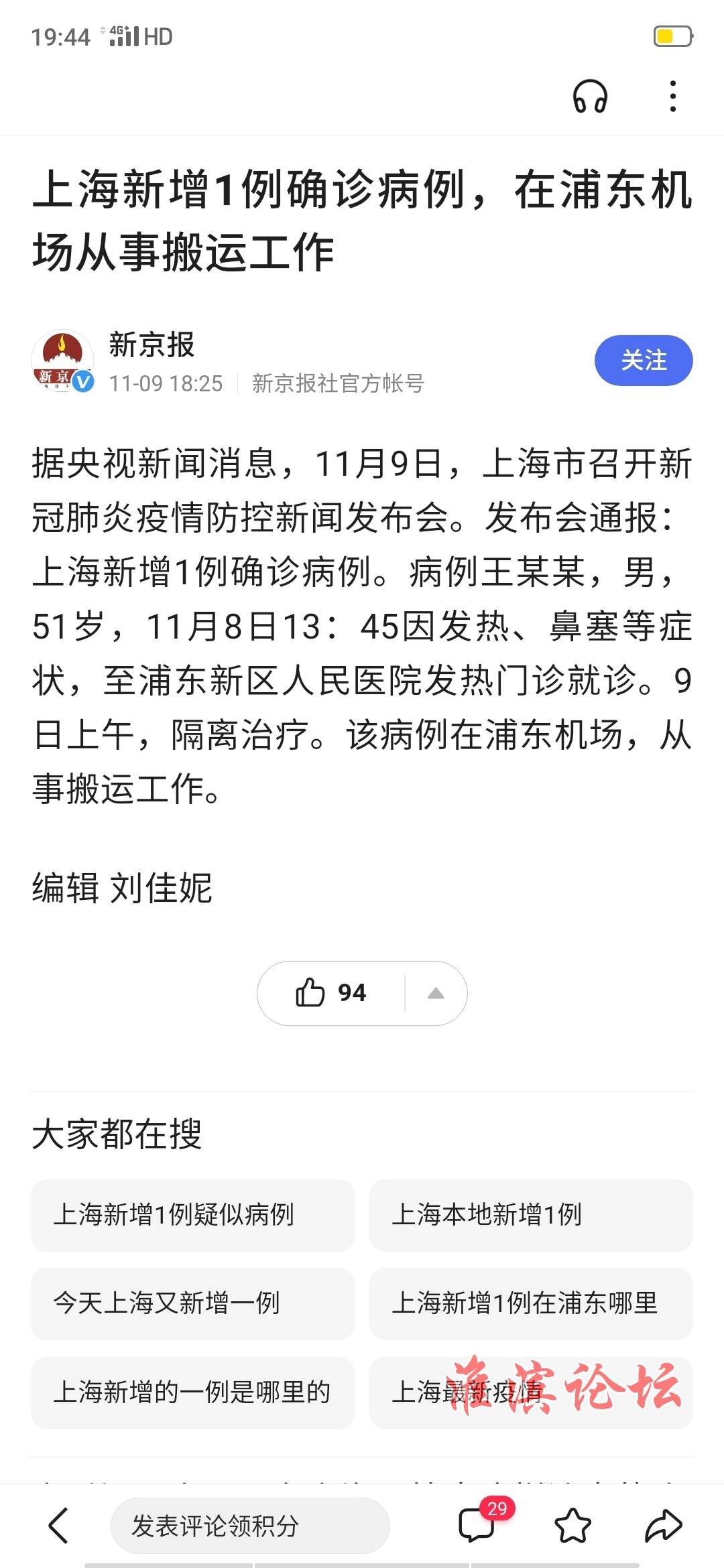
Task: Go back with the bottom-left arrow
Action: [x=59, y=1525]
